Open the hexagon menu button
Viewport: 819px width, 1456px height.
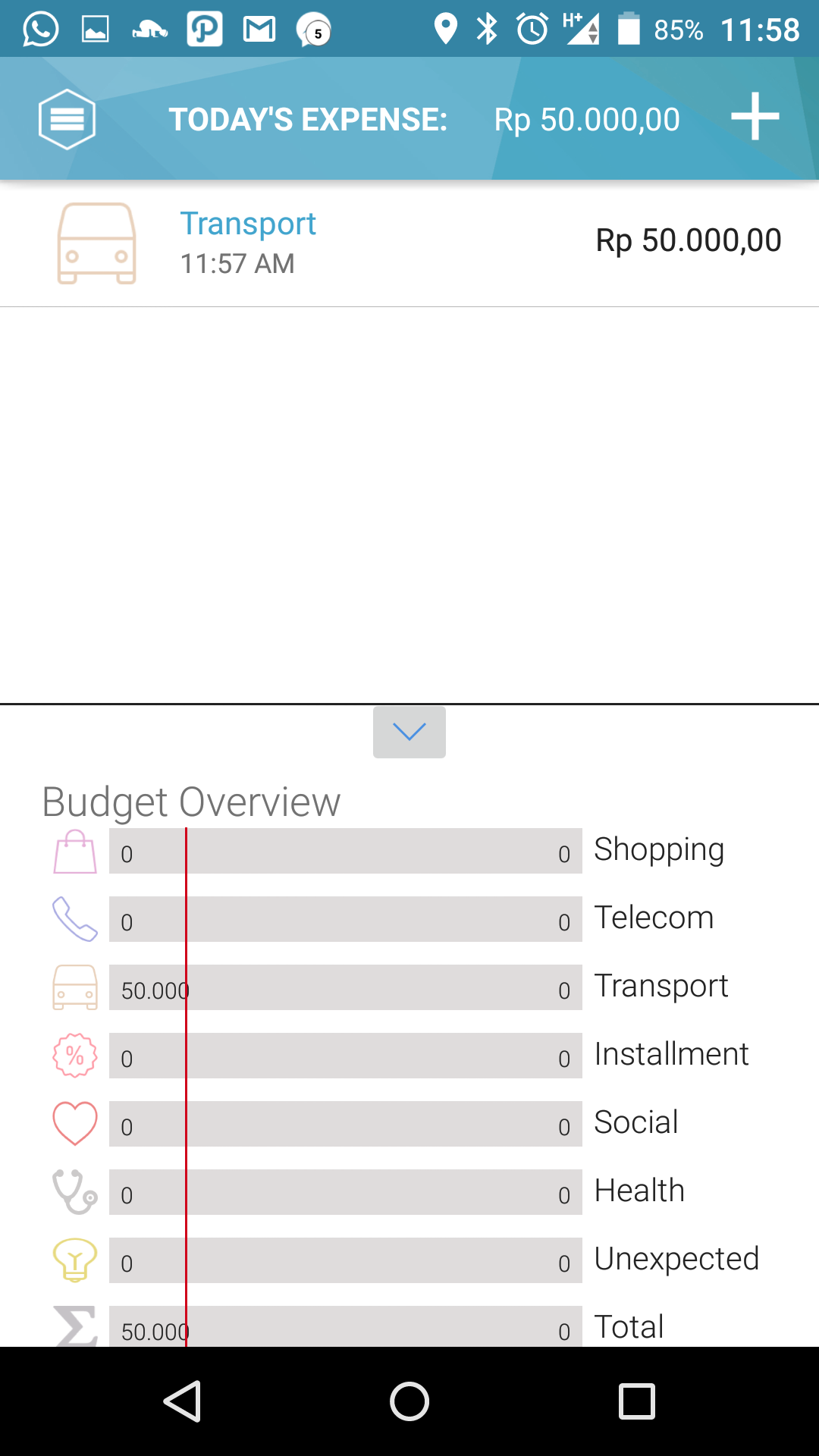[x=67, y=119]
